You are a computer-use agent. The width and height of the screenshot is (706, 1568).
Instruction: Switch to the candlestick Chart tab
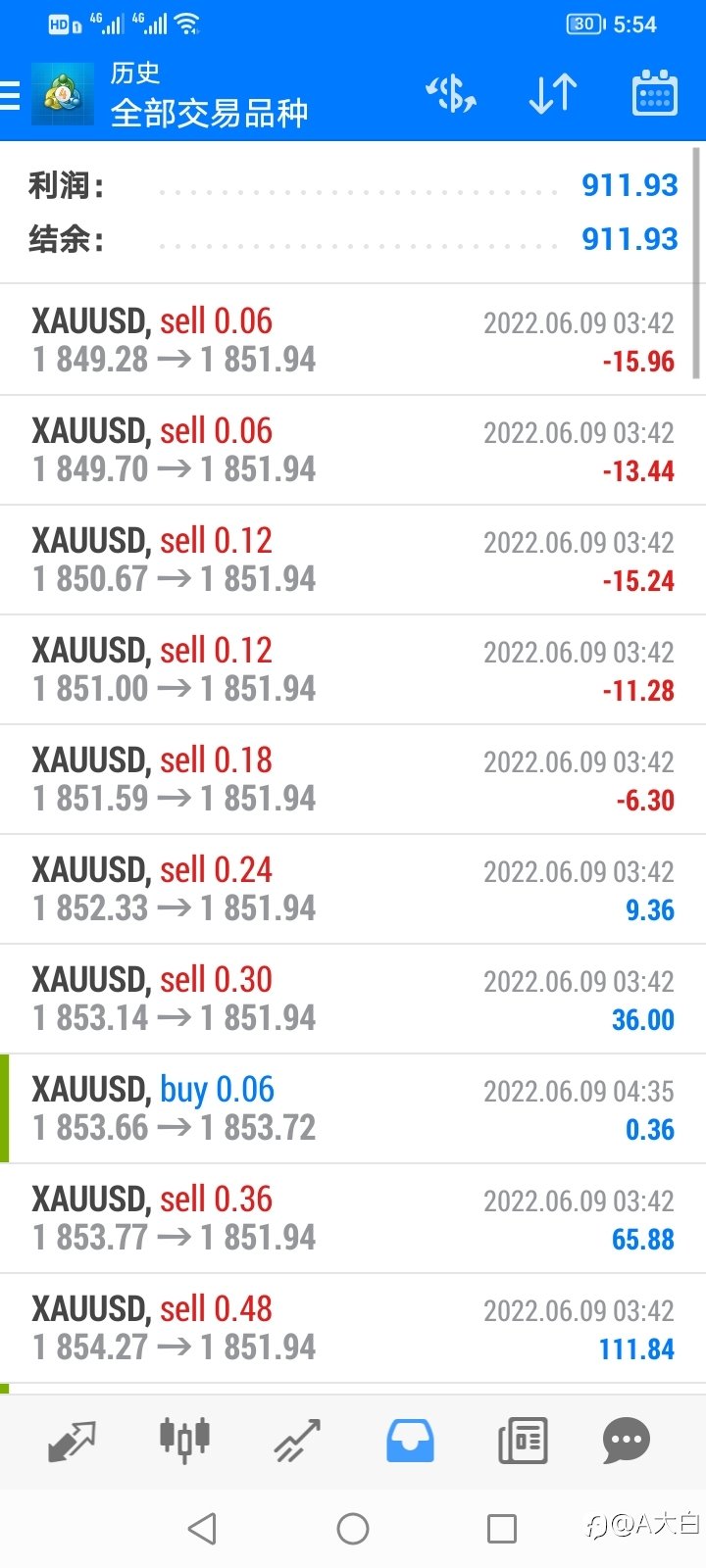[184, 1440]
